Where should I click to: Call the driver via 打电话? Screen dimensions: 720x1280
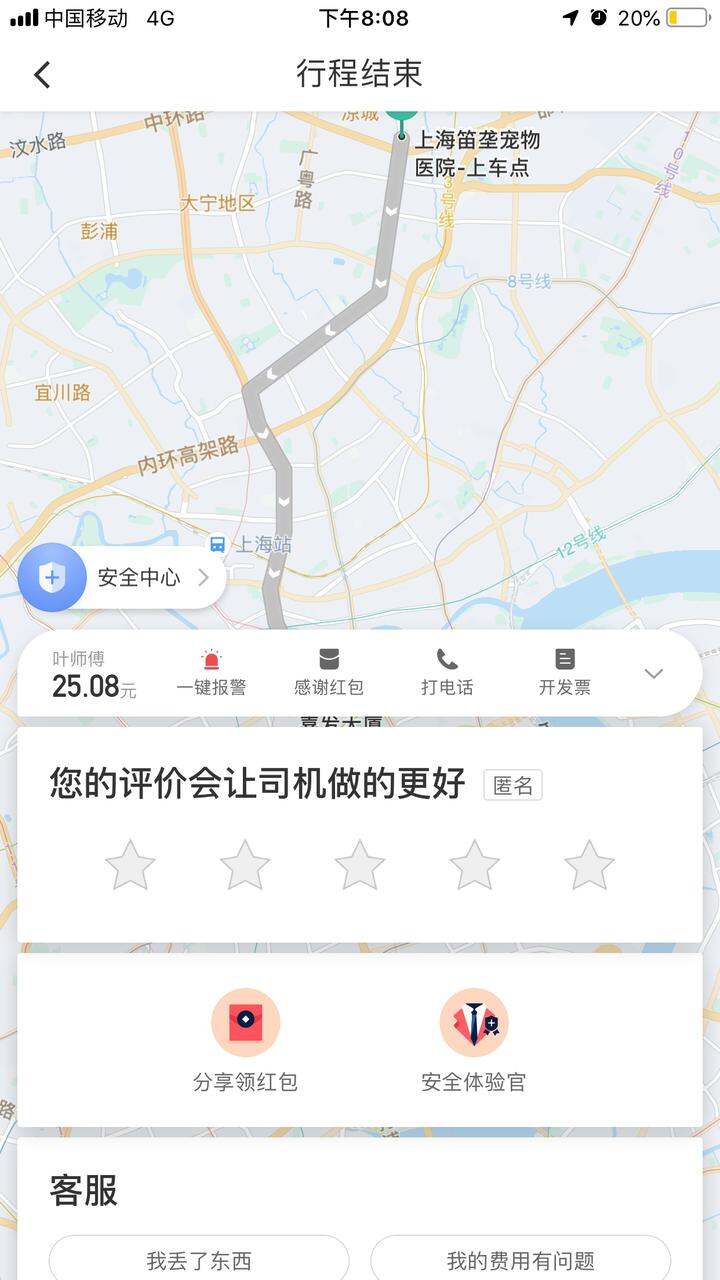447,673
